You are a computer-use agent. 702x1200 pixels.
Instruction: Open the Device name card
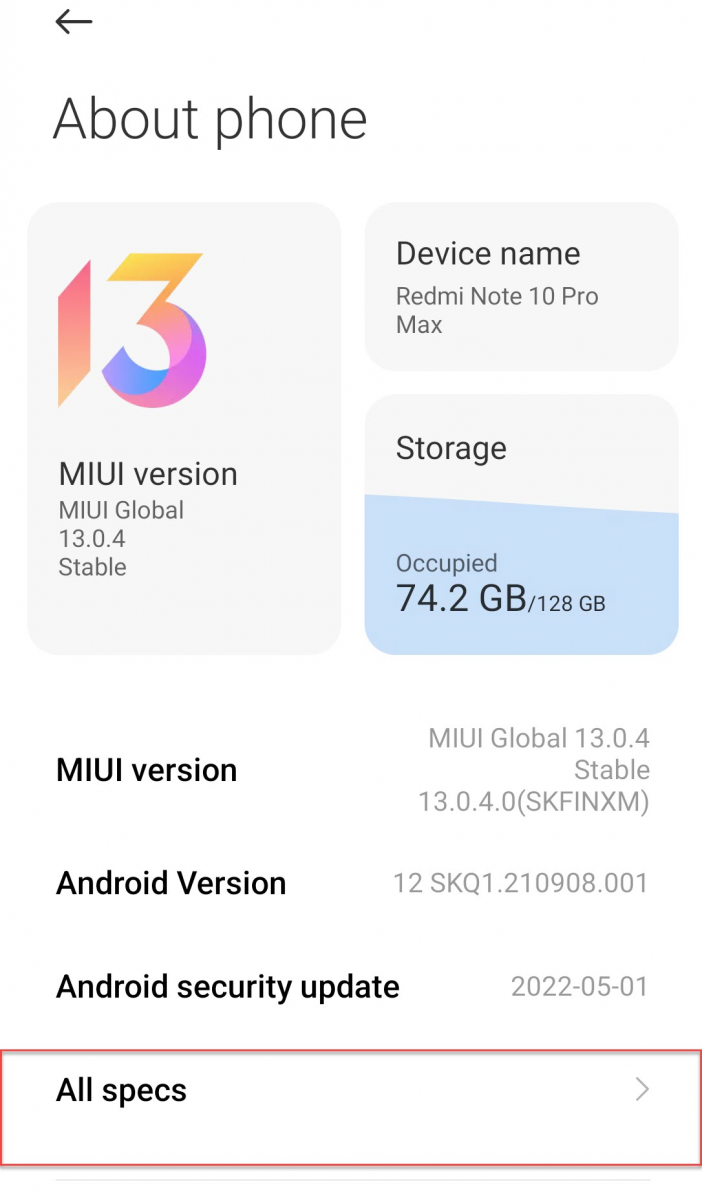click(521, 287)
